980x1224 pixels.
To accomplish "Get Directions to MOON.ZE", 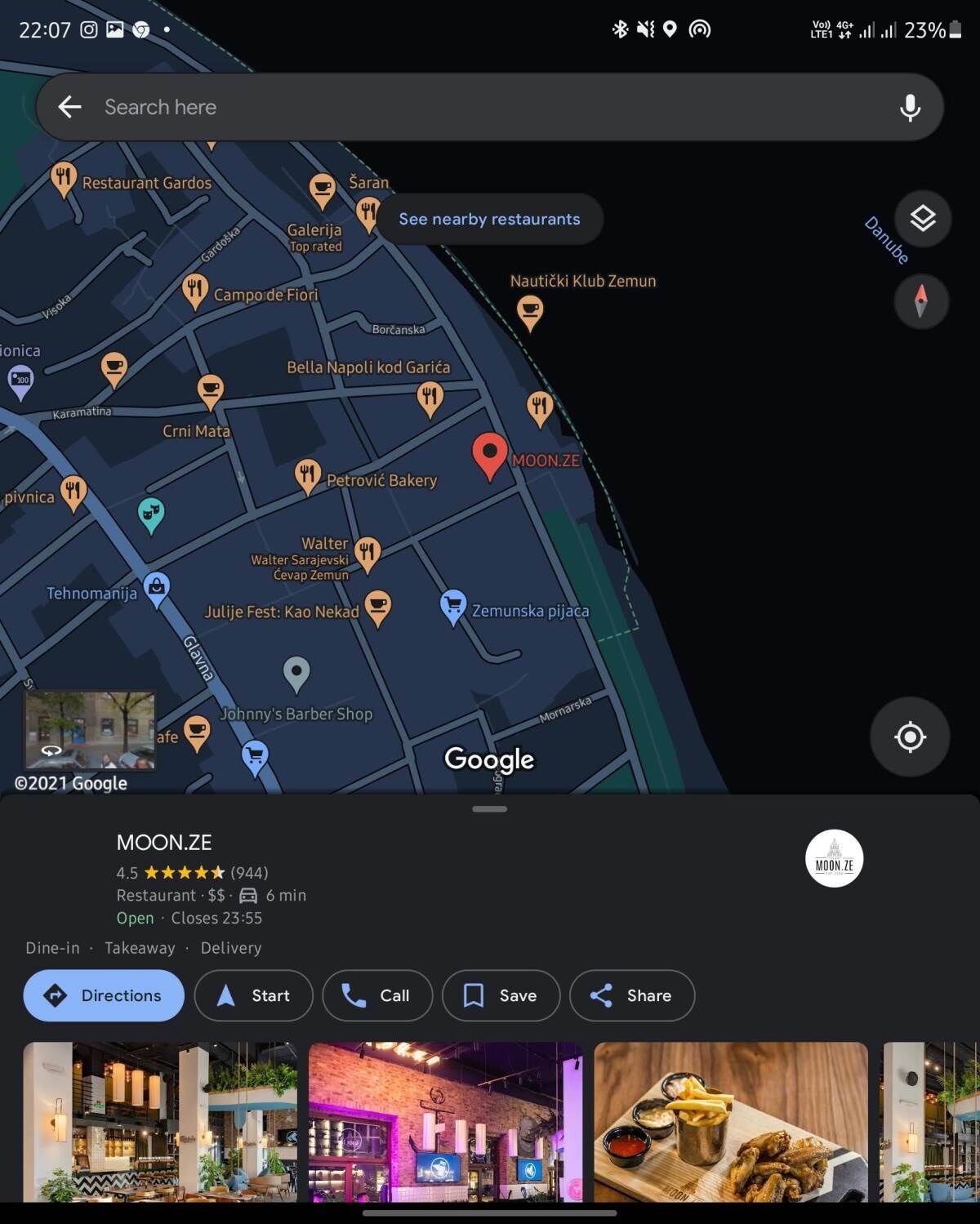I will point(104,995).
